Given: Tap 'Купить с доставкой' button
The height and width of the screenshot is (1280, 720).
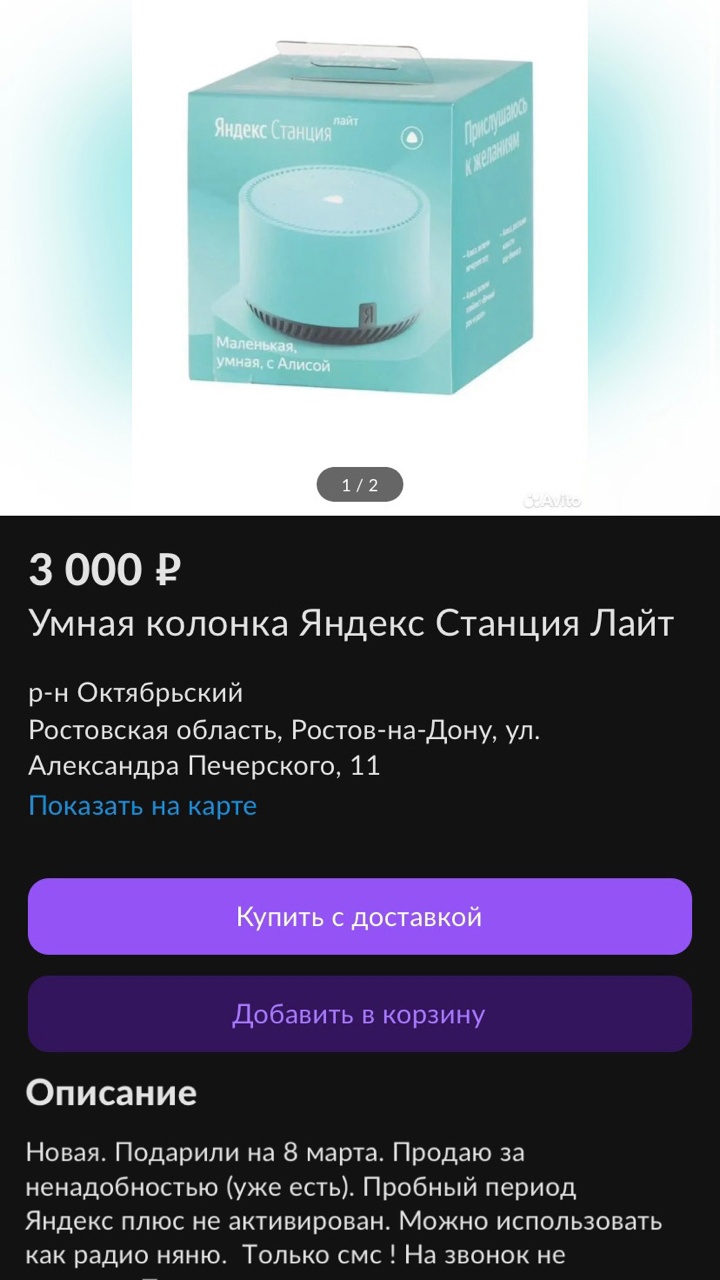Looking at the screenshot, I should (360, 917).
